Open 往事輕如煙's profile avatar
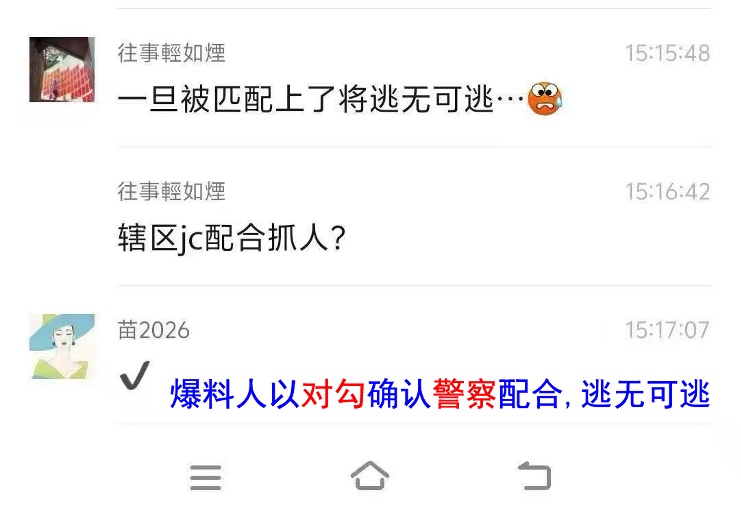741x522 pixels. 62,70
